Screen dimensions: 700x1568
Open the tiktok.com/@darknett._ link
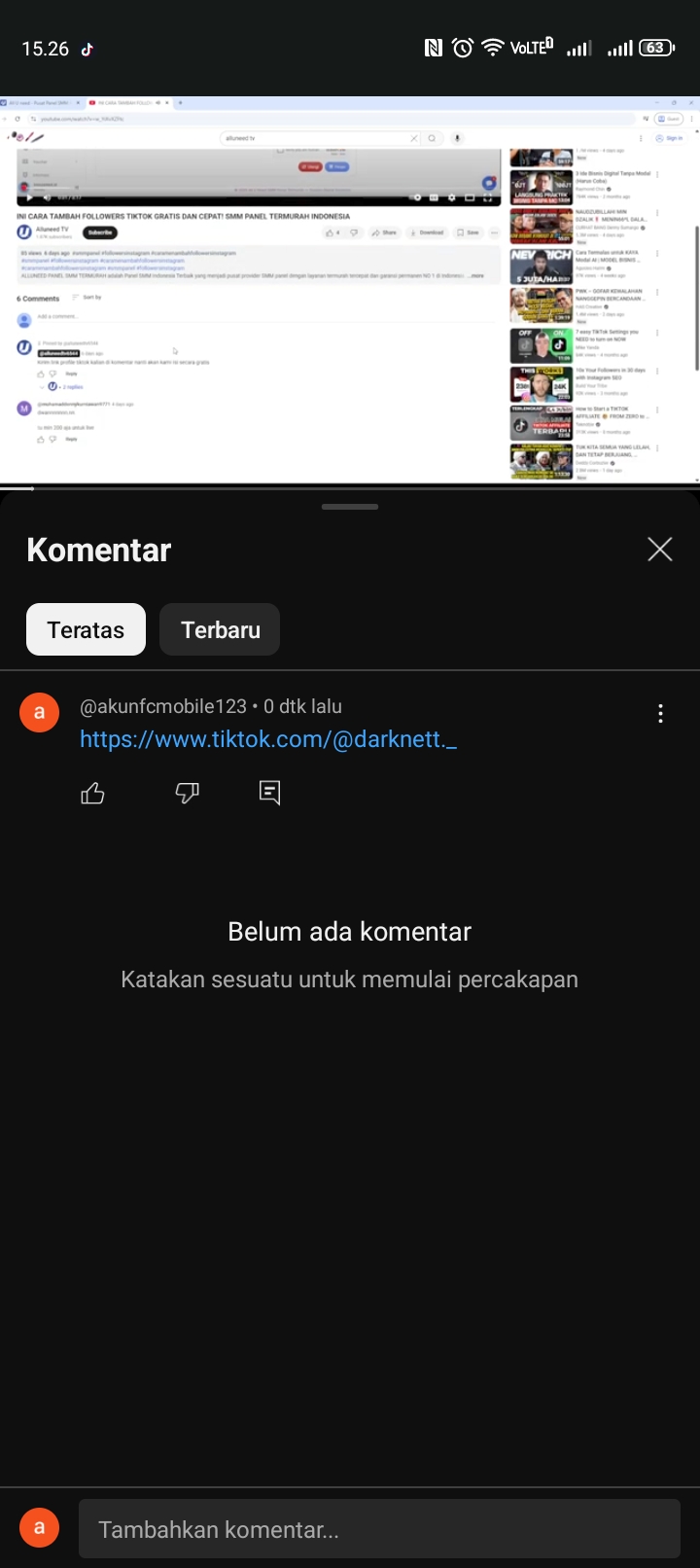pyautogui.click(x=268, y=739)
